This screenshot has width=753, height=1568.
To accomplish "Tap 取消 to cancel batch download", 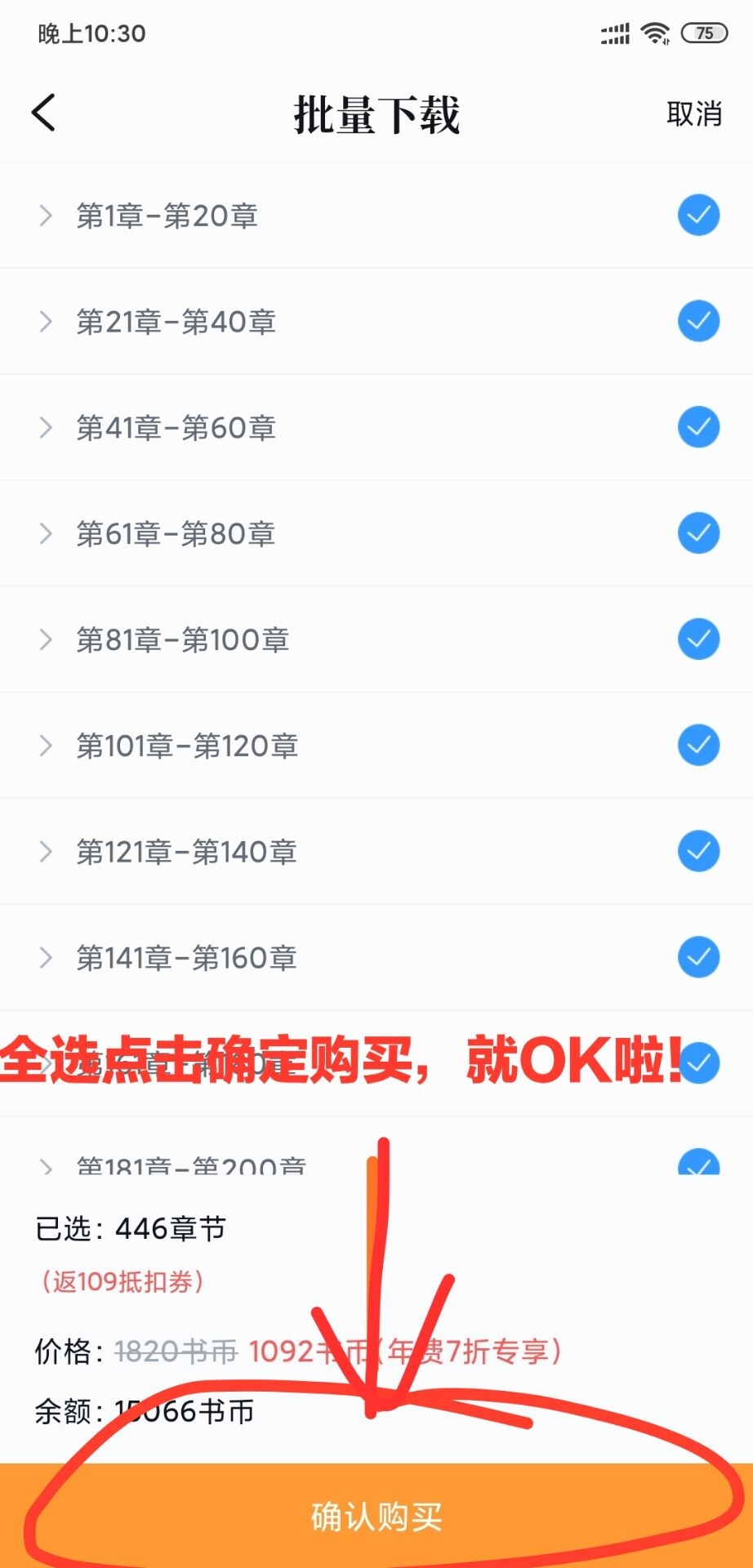I will 693,114.
